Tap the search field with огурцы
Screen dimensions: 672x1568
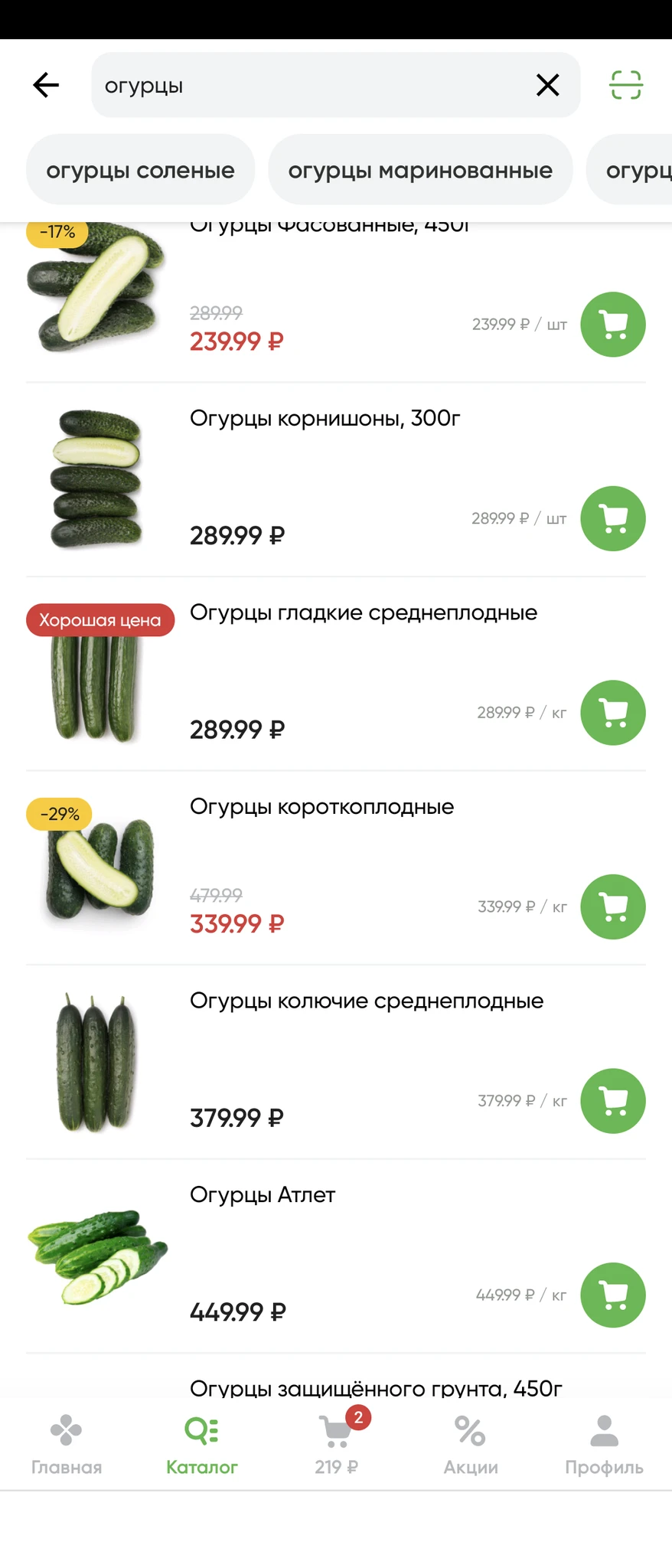[x=306, y=85]
